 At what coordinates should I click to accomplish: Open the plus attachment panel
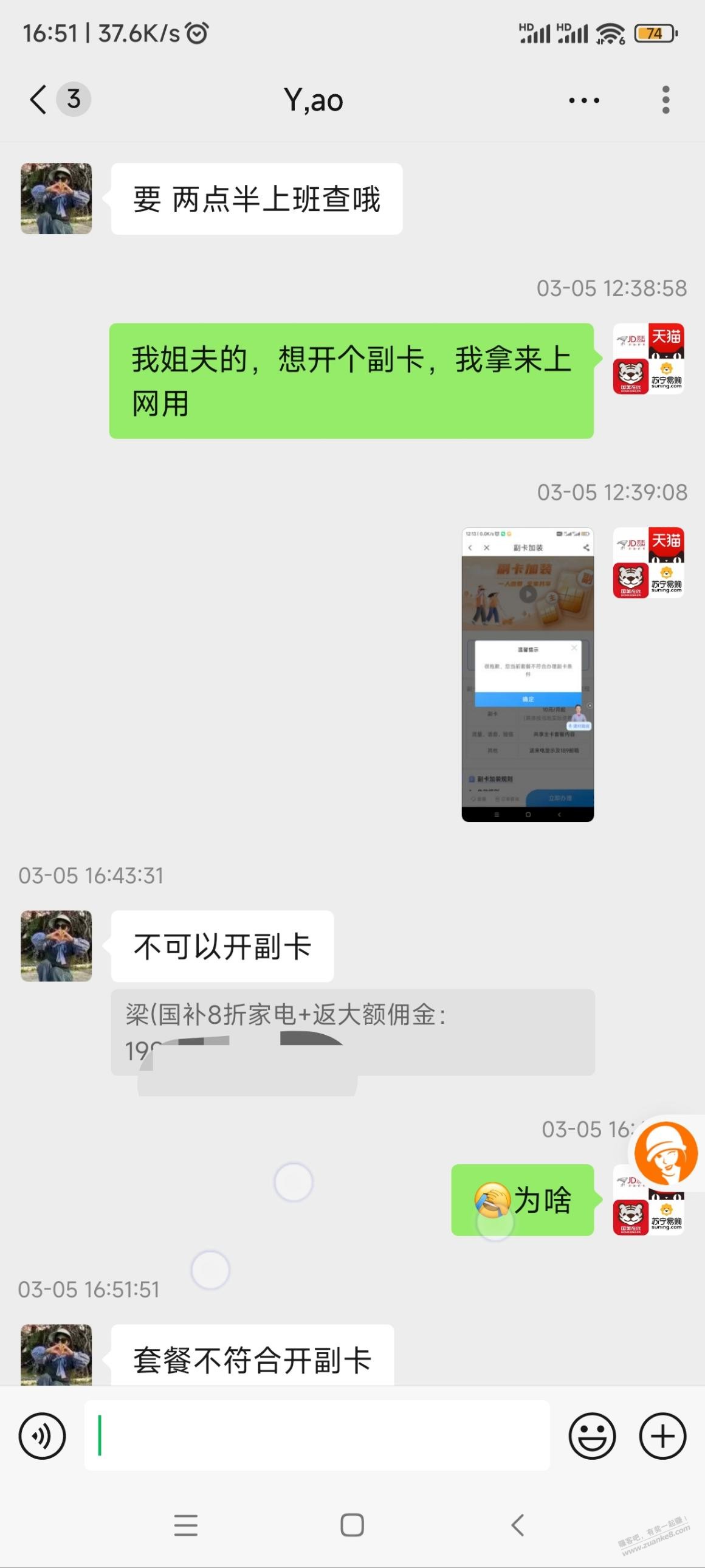(x=662, y=1436)
